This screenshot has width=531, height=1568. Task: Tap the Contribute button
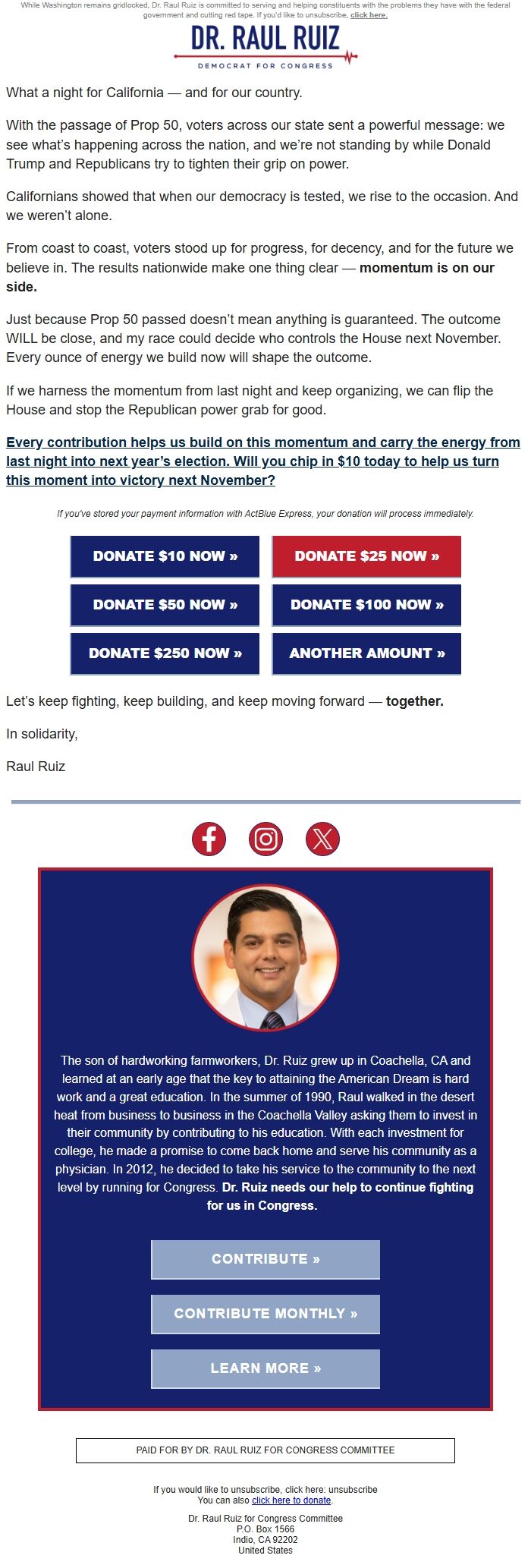(x=265, y=1259)
